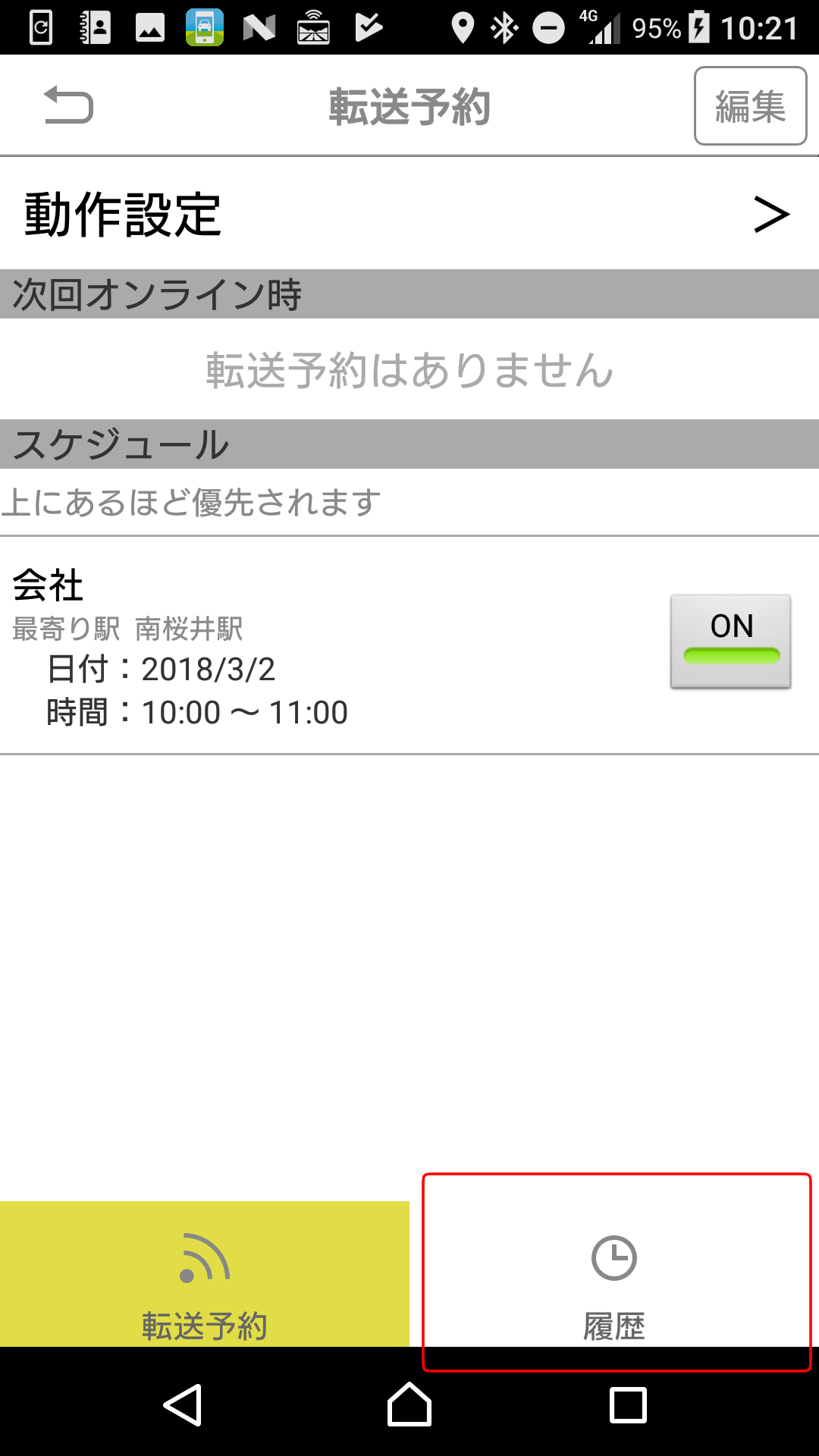
Task: Tap the Android home button
Action: pyautogui.click(x=409, y=1404)
